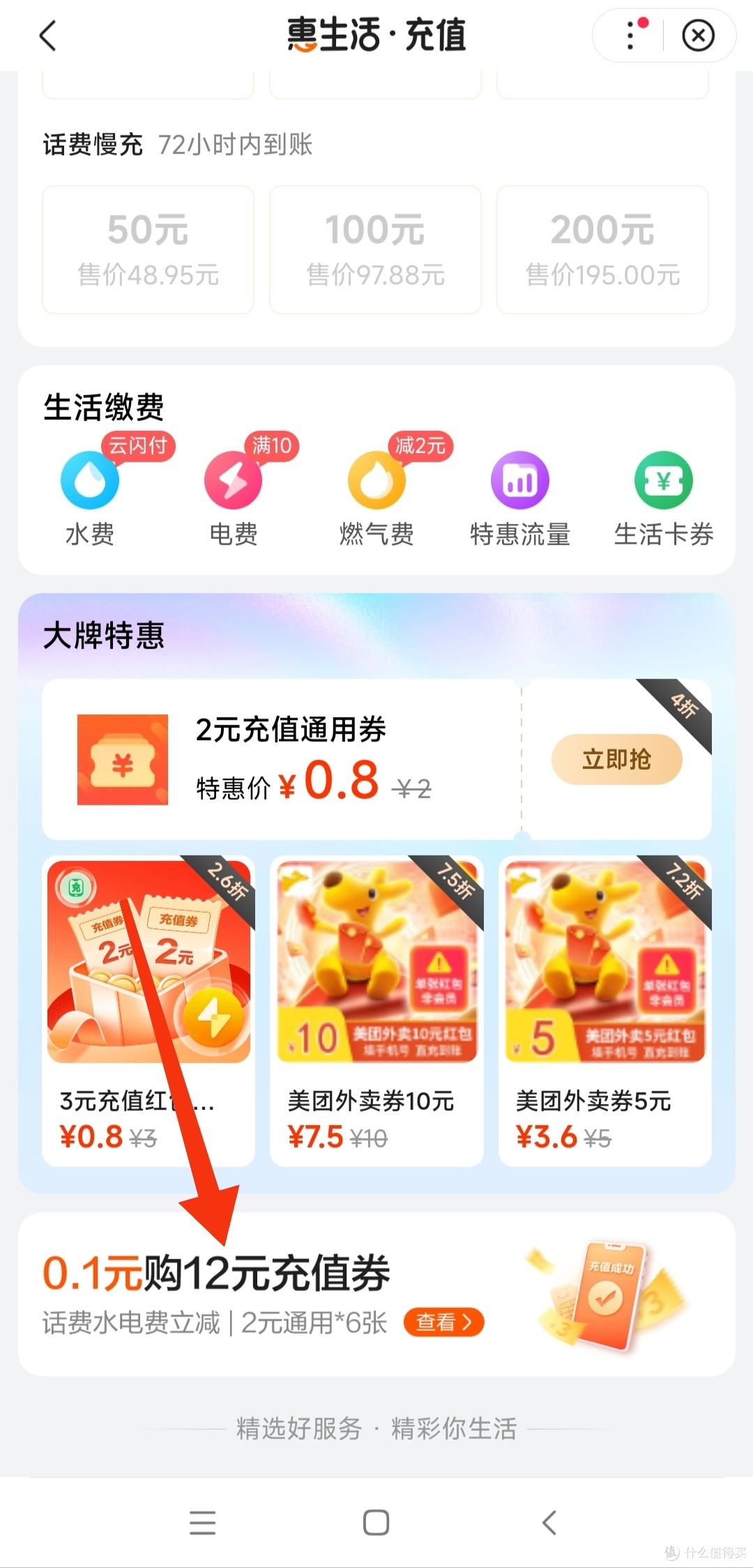Tap 立即抢 for the 2元 coupon
This screenshot has width=753, height=1568.
click(616, 759)
